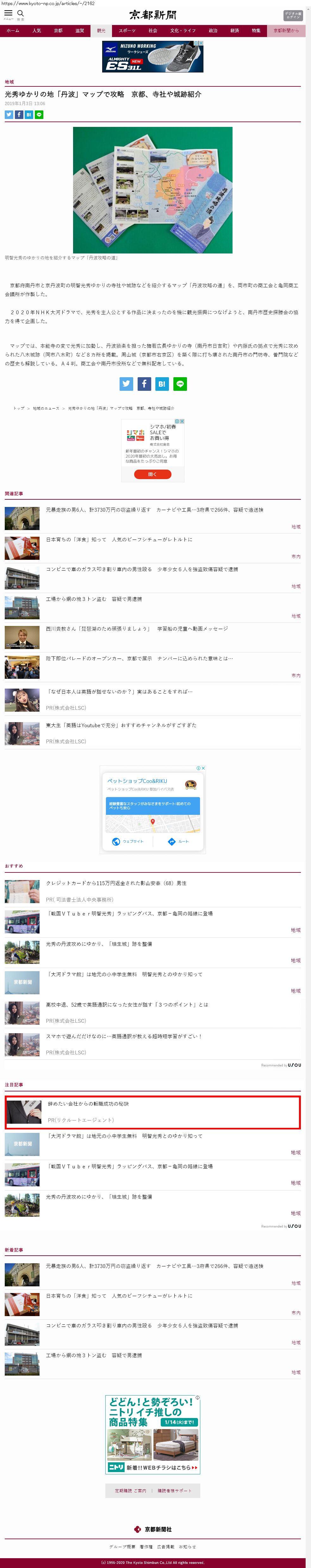Go to the 滋賀 section

[x=80, y=30]
